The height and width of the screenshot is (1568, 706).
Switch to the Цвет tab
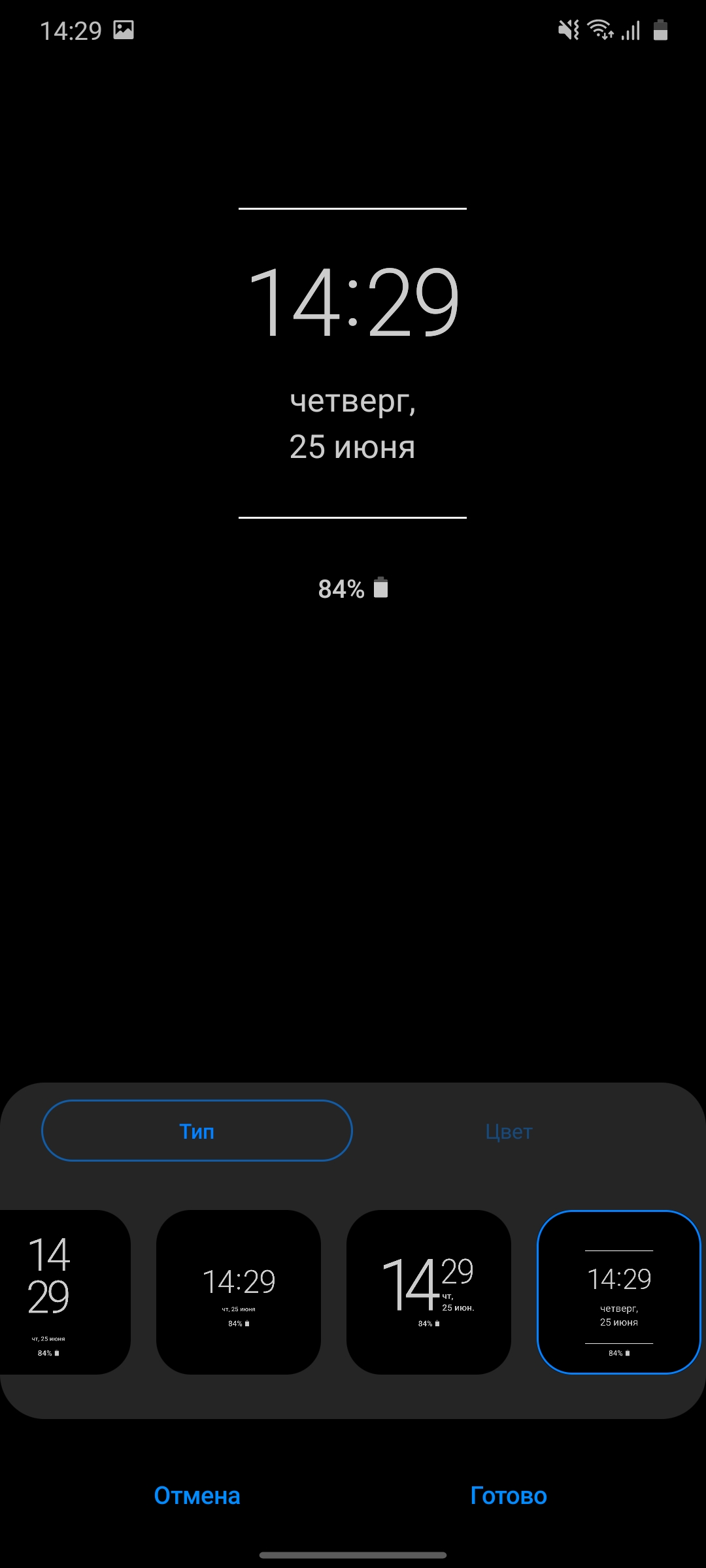509,1131
